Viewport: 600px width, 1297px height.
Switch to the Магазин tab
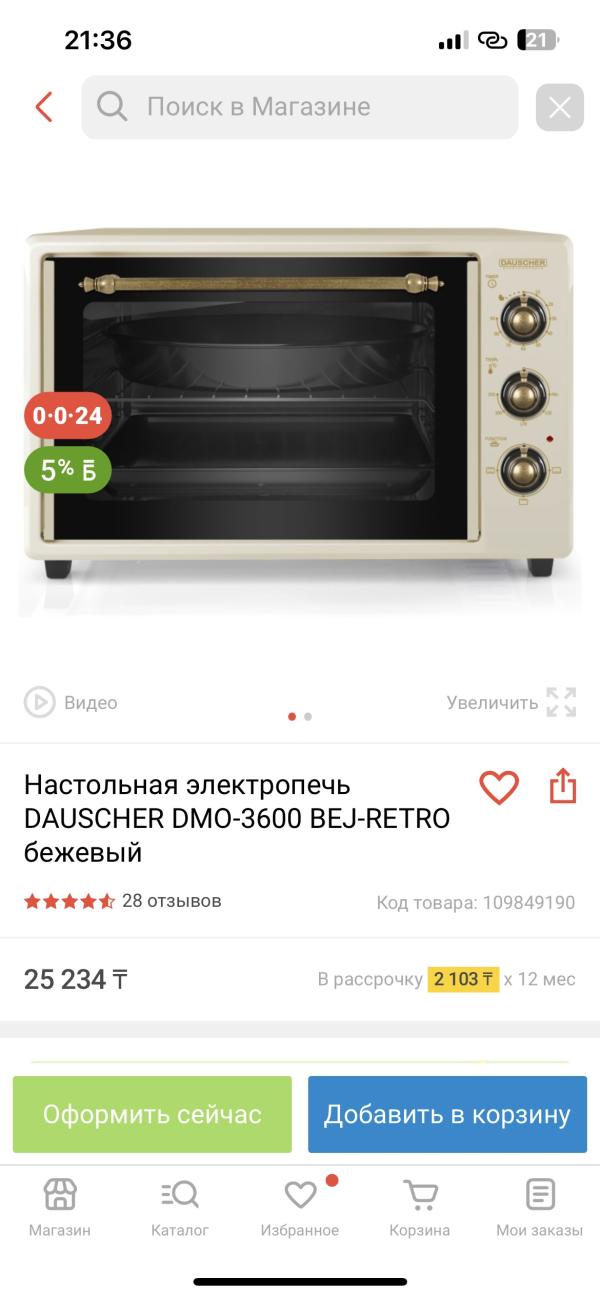(60, 1207)
